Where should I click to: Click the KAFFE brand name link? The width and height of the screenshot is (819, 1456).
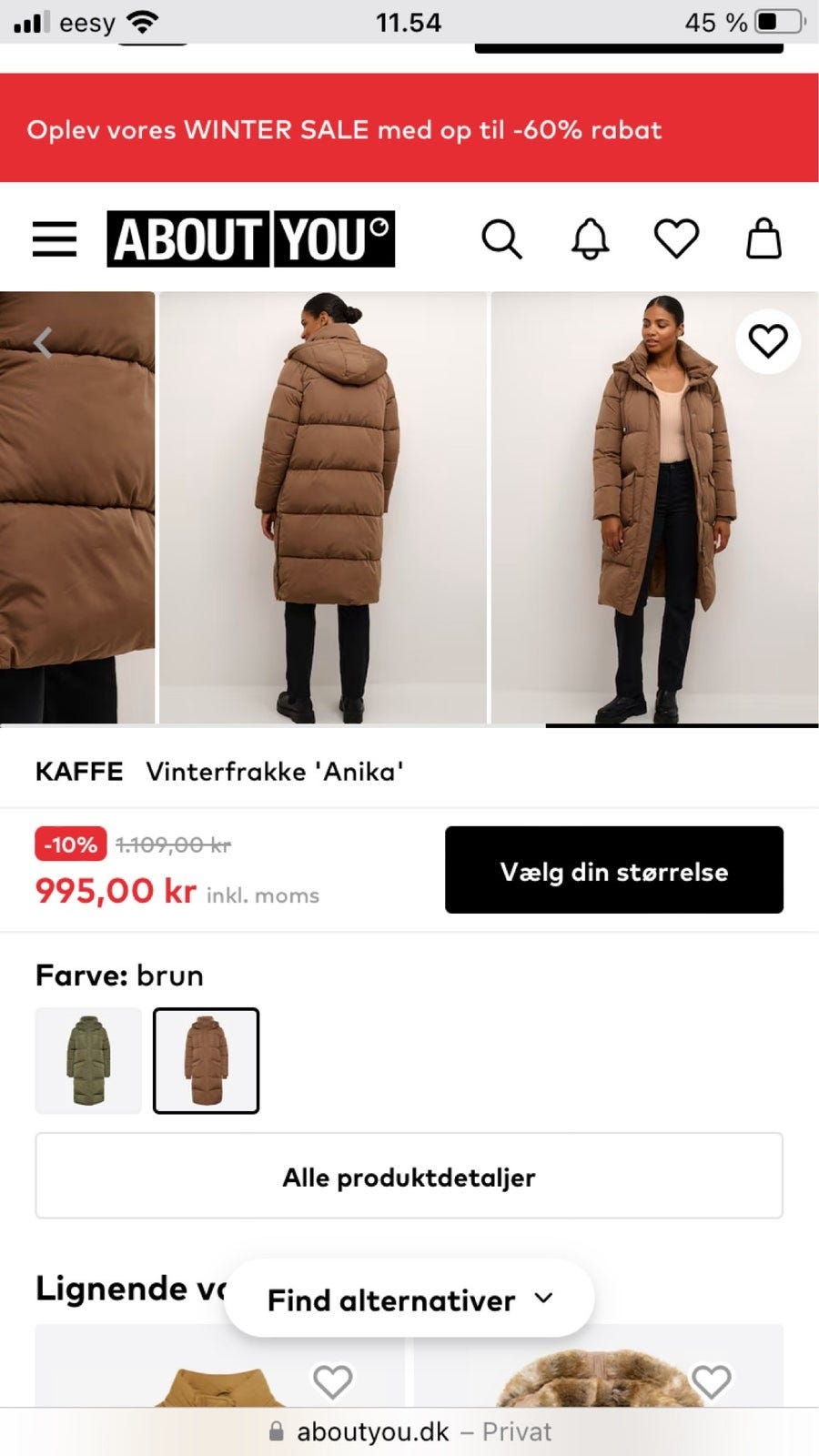(79, 771)
